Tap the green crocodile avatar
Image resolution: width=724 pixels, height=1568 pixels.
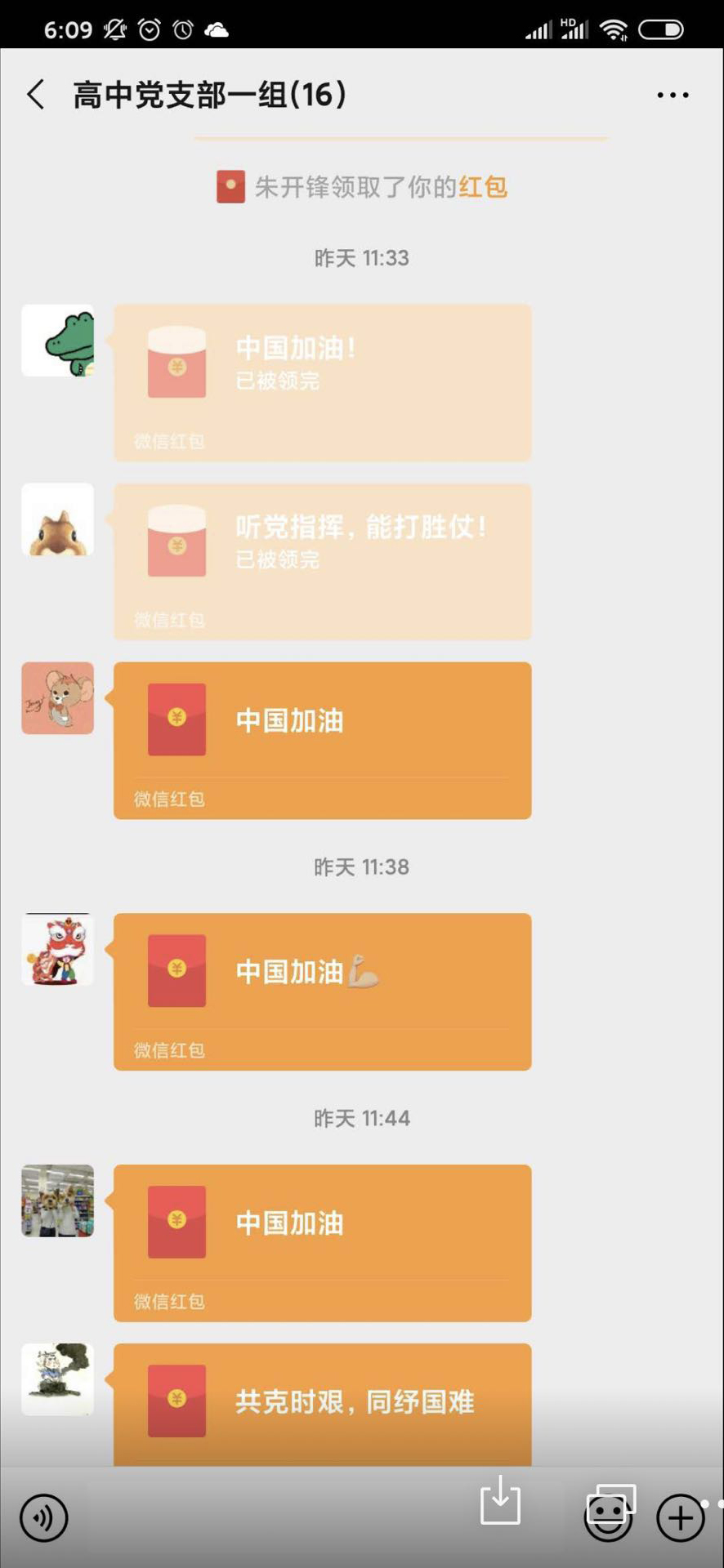tap(58, 341)
